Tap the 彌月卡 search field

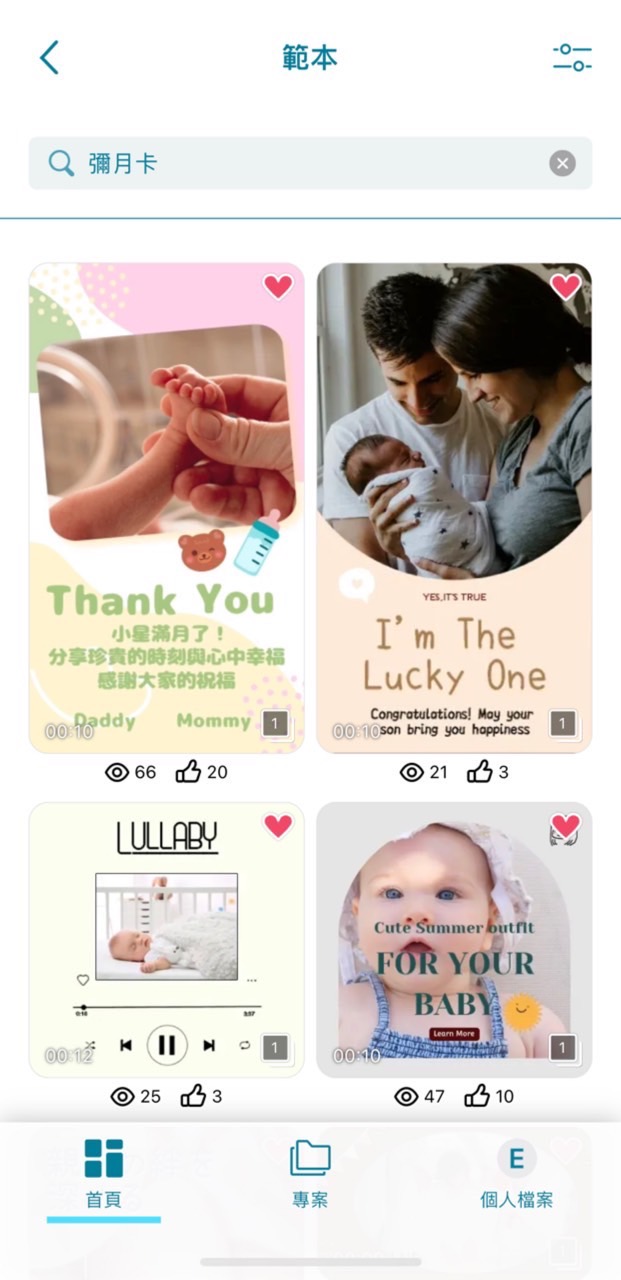[x=300, y=163]
